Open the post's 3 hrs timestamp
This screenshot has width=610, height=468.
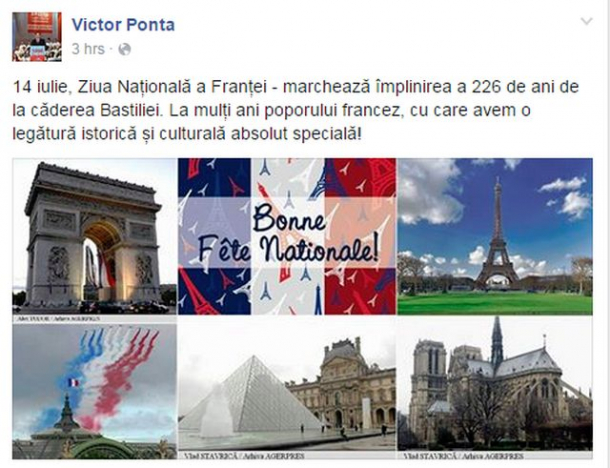(x=89, y=48)
